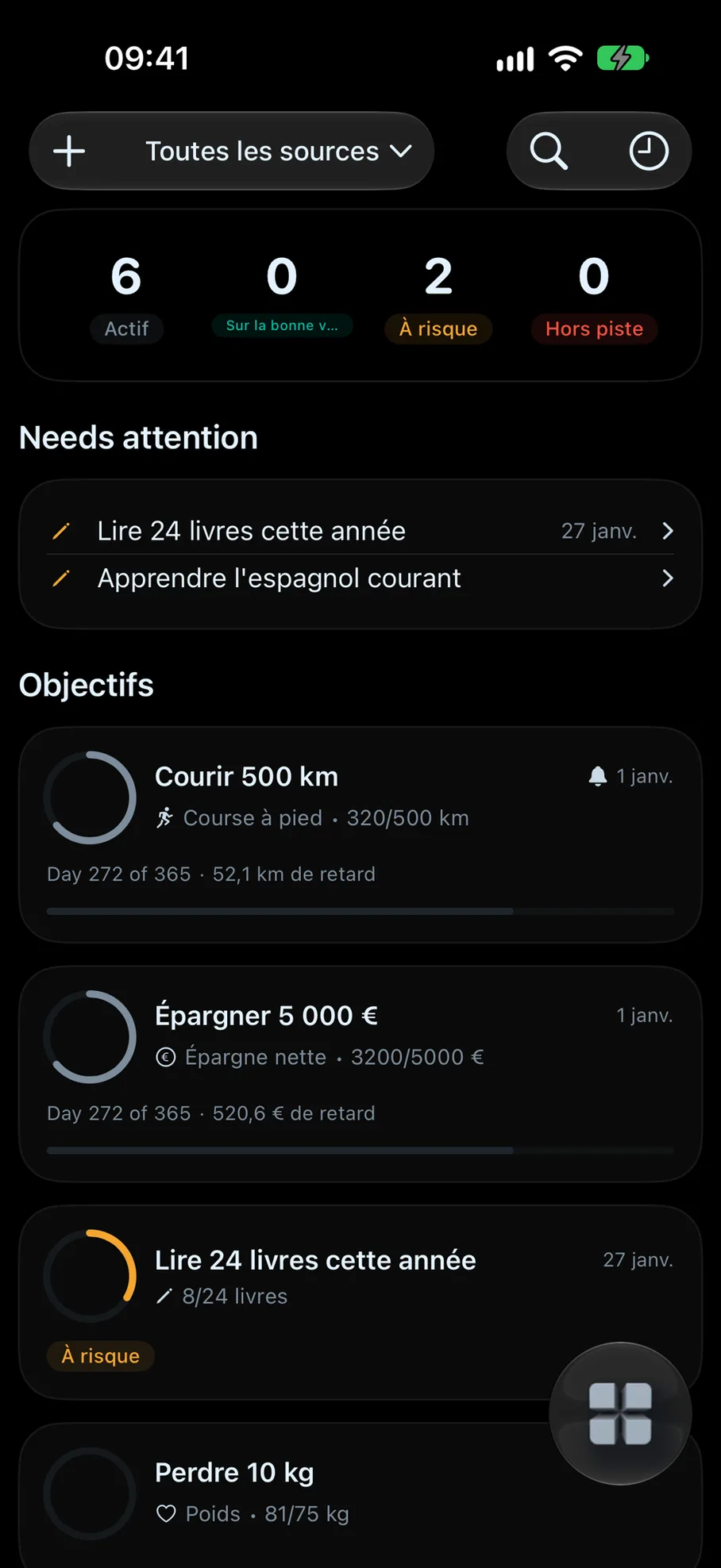The image size is (721, 1568).
Task: Open the Lire 24 livres goal card
Action: tap(360, 1301)
